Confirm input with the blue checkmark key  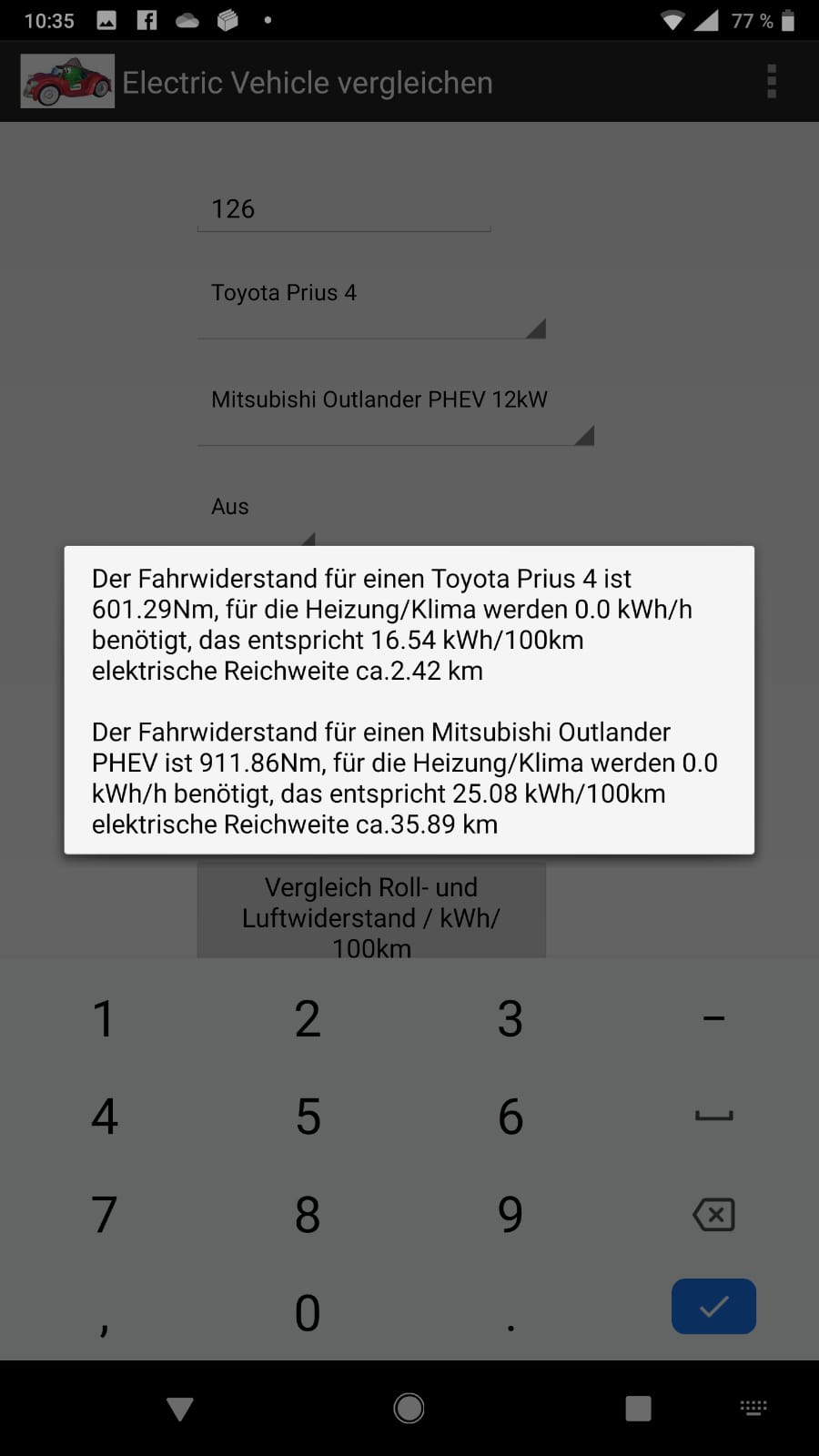click(714, 1307)
